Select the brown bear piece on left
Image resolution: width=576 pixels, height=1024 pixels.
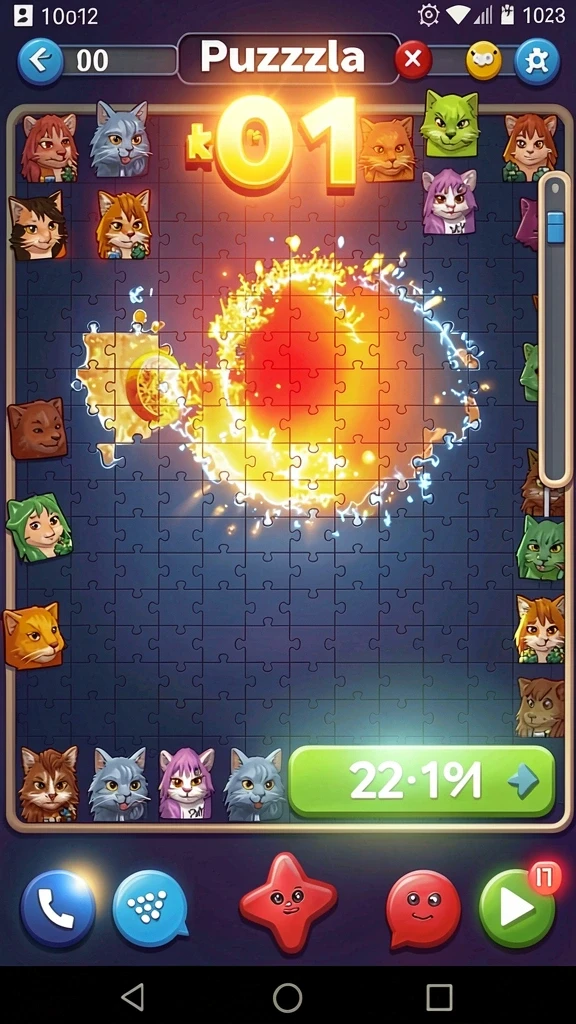[x=37, y=429]
